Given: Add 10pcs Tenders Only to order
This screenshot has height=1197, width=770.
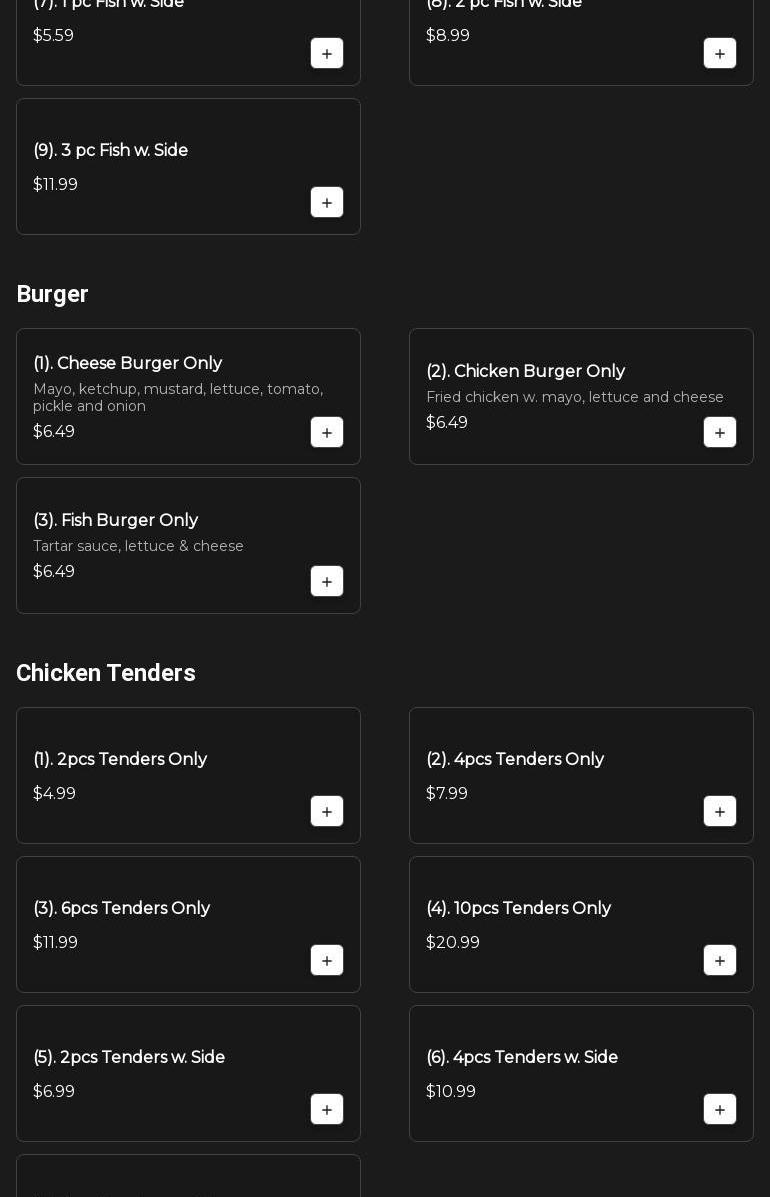Looking at the screenshot, I should click(x=720, y=961).
